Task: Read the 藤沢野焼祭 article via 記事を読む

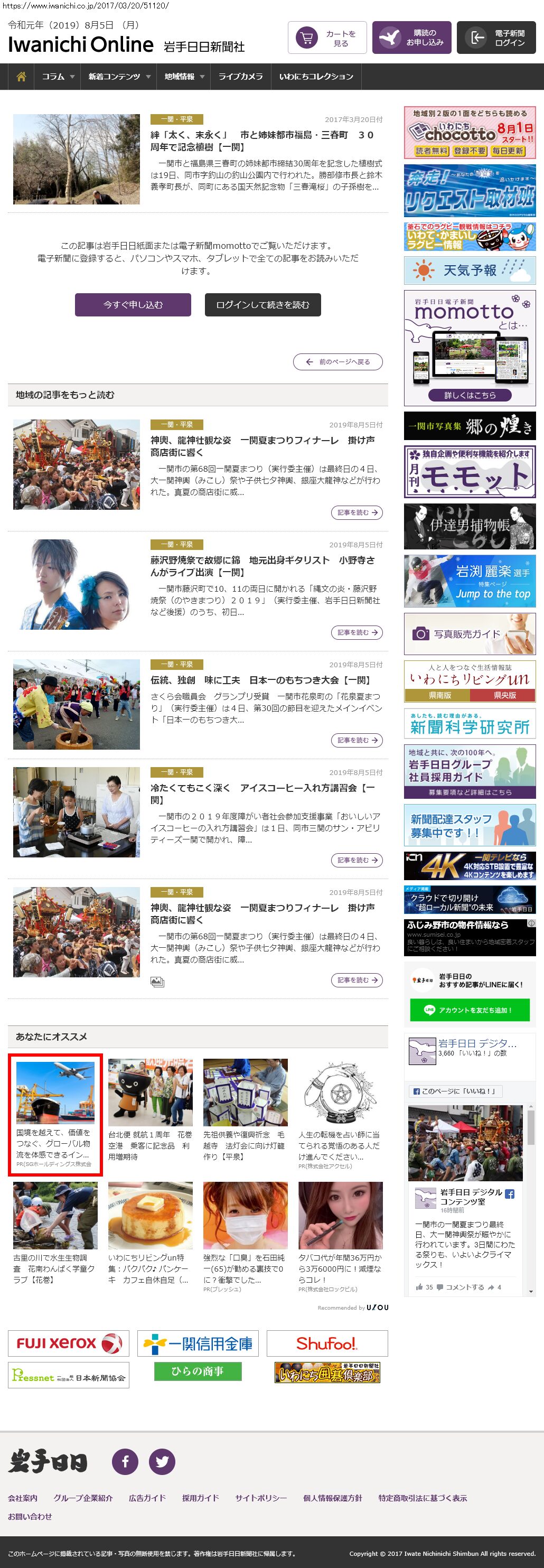Action: pyautogui.click(x=357, y=632)
